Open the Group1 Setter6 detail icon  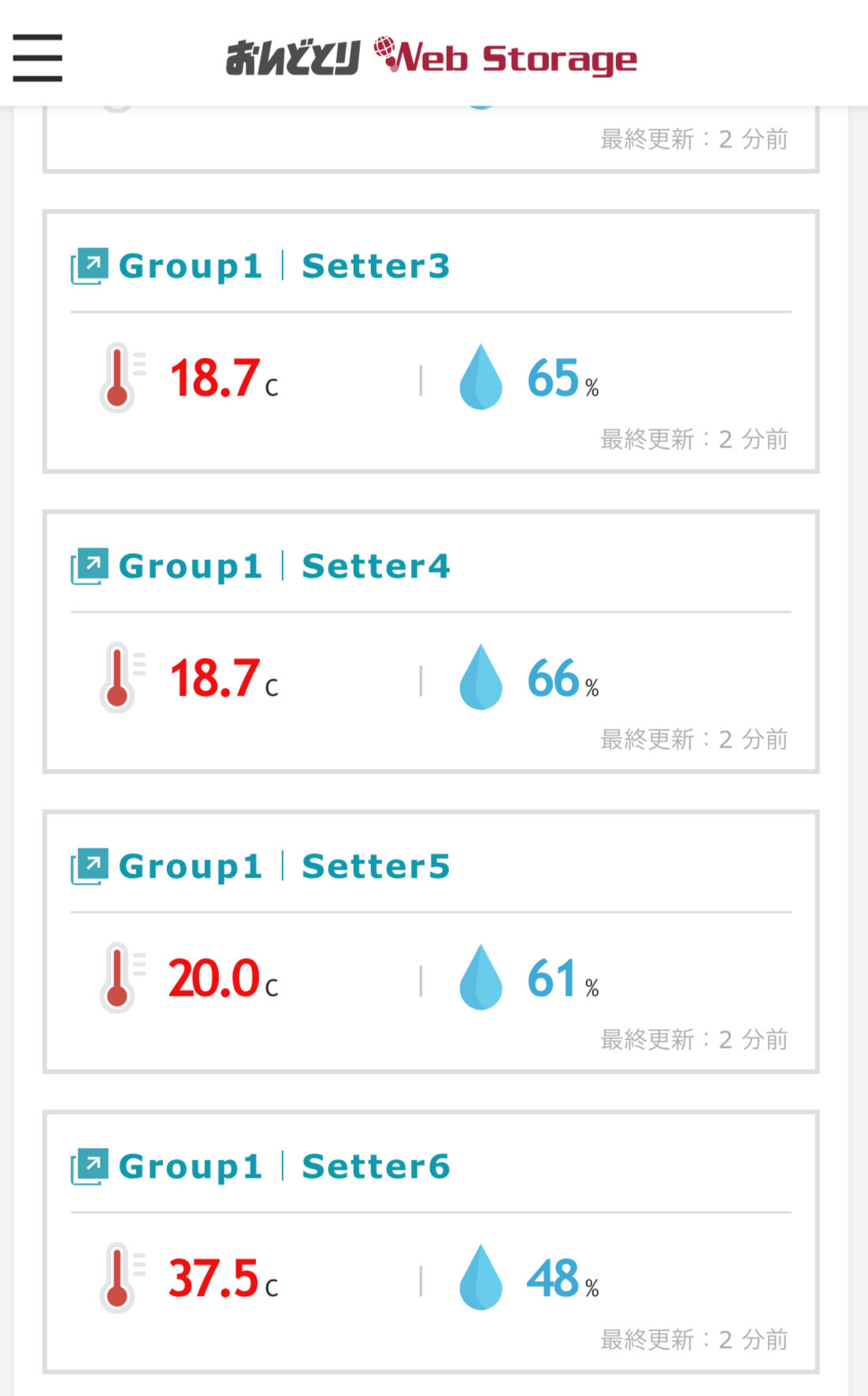point(89,1167)
